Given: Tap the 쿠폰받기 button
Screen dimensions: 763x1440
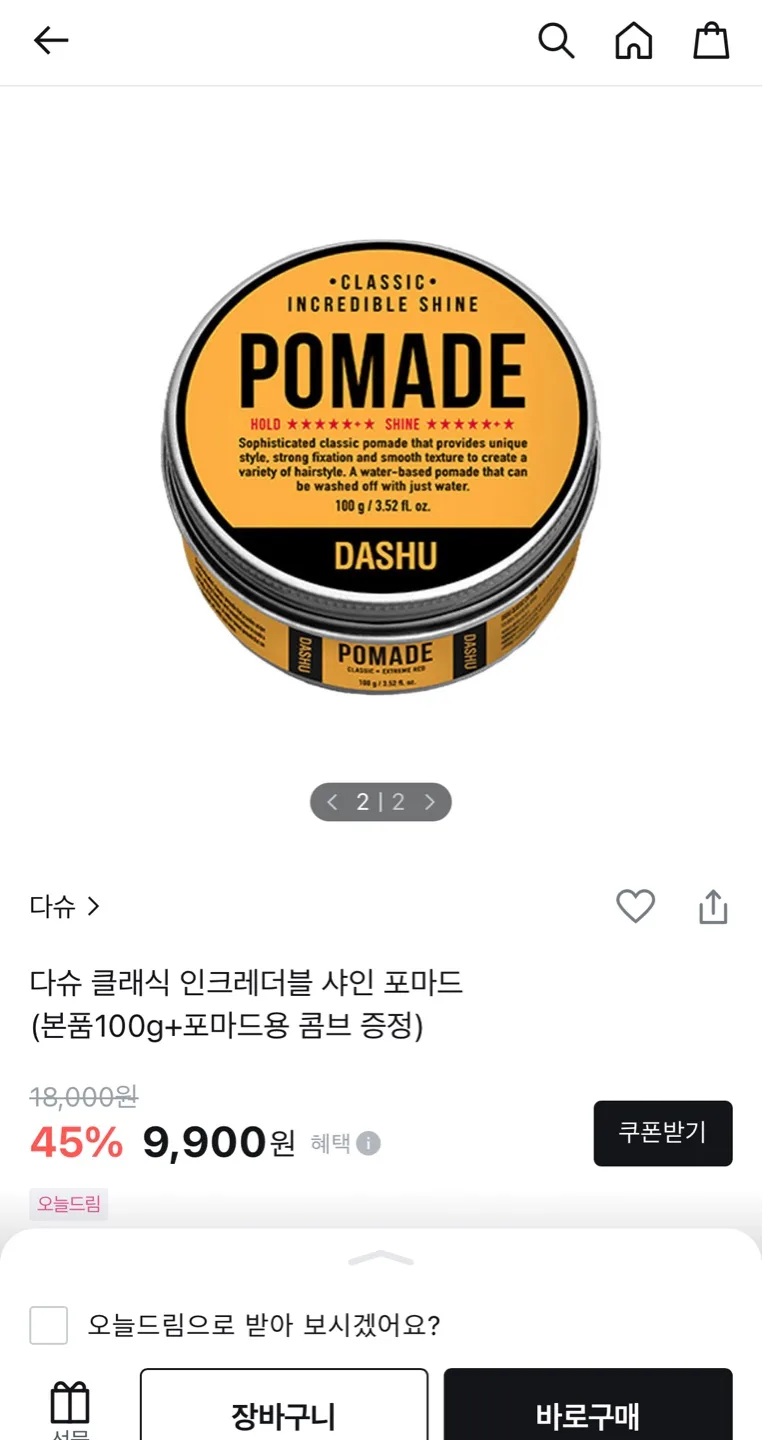Looking at the screenshot, I should (x=662, y=1133).
